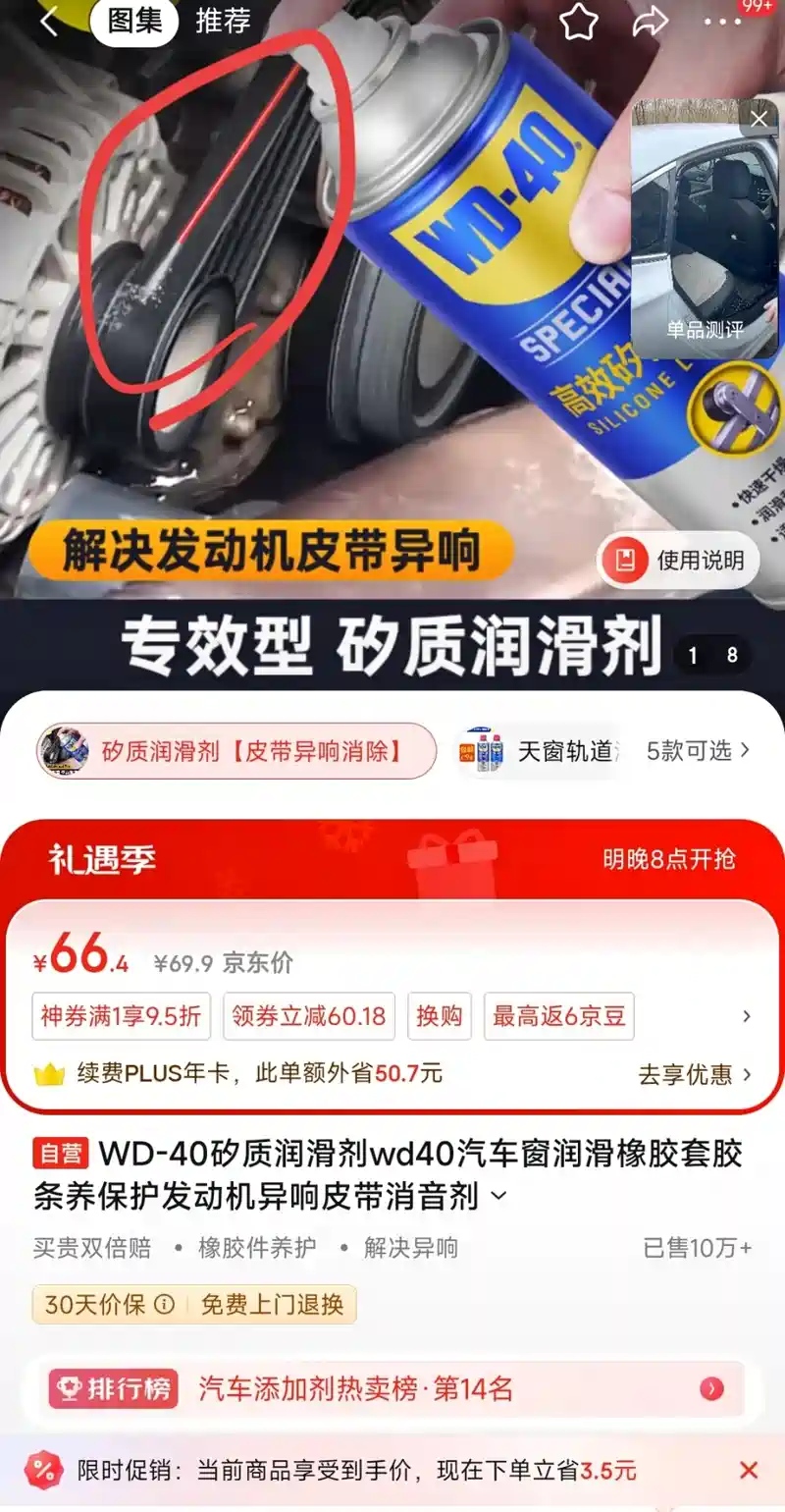The height and width of the screenshot is (1512, 785).
Task: Share this product listing
Action: tap(650, 22)
